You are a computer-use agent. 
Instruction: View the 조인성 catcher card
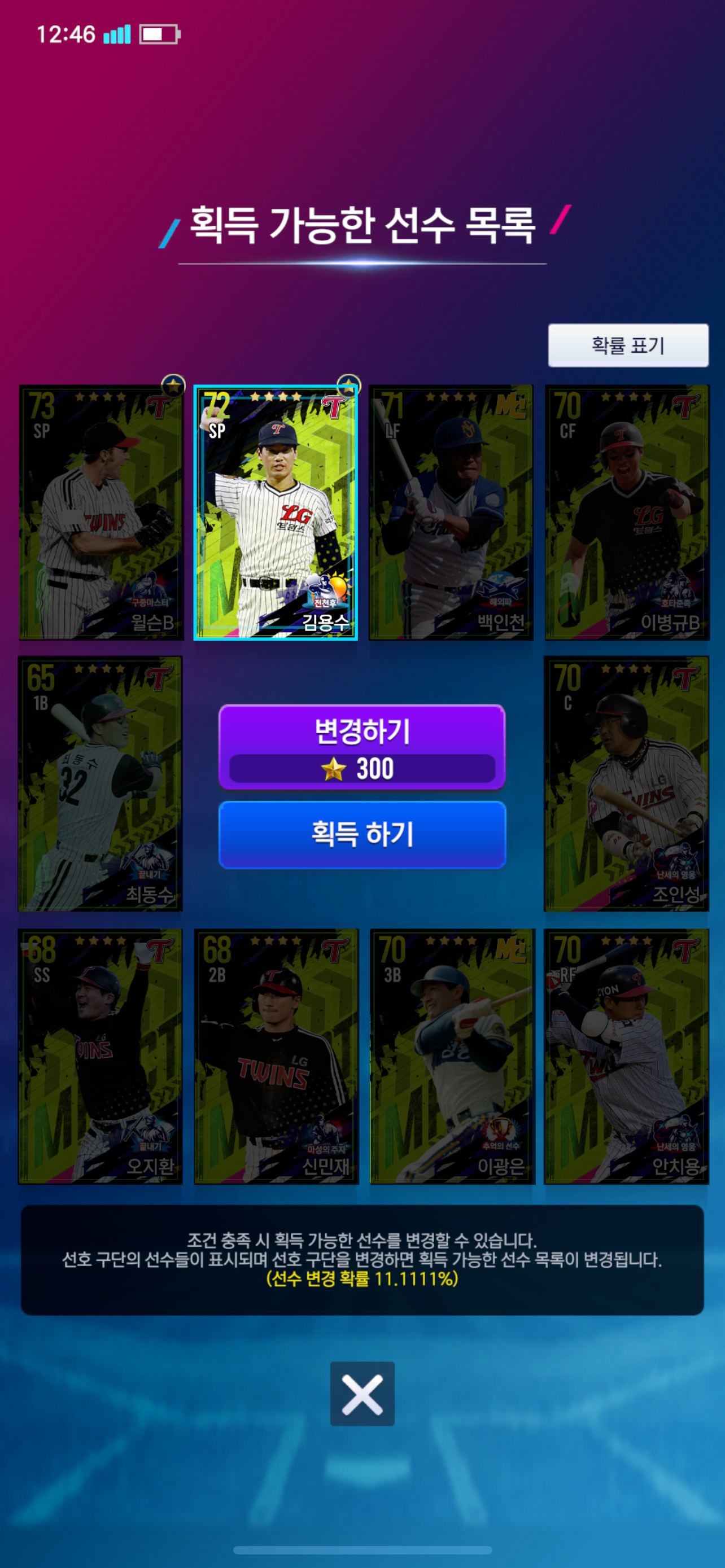click(x=626, y=783)
